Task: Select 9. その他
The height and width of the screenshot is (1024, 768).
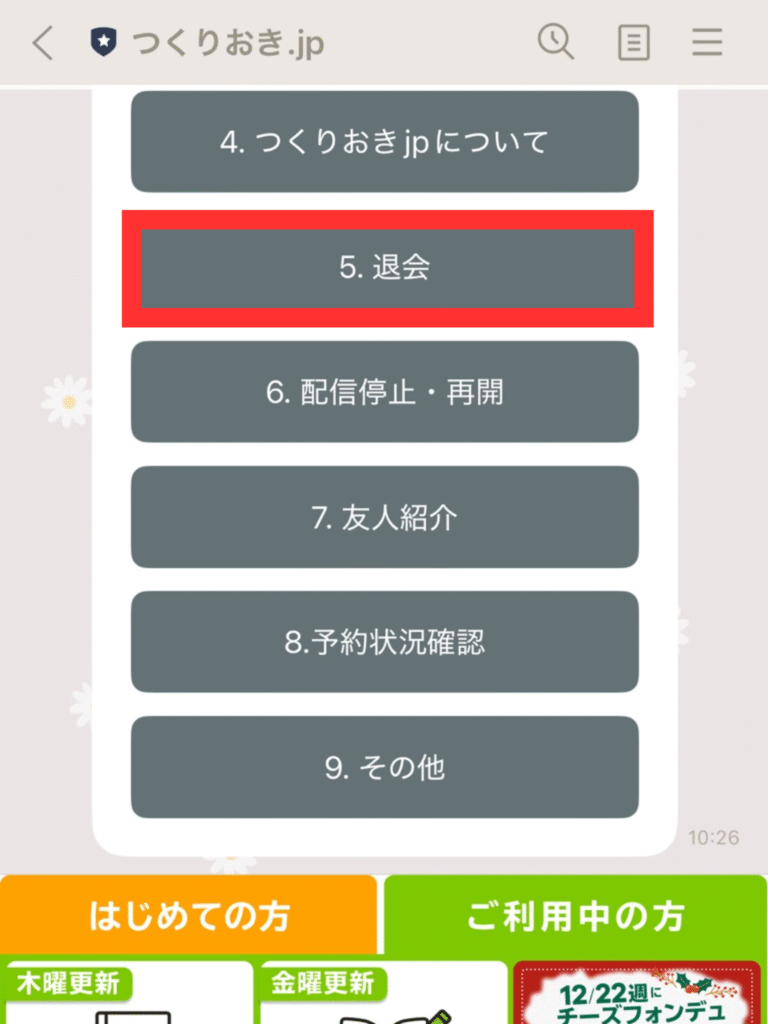Action: (x=384, y=767)
